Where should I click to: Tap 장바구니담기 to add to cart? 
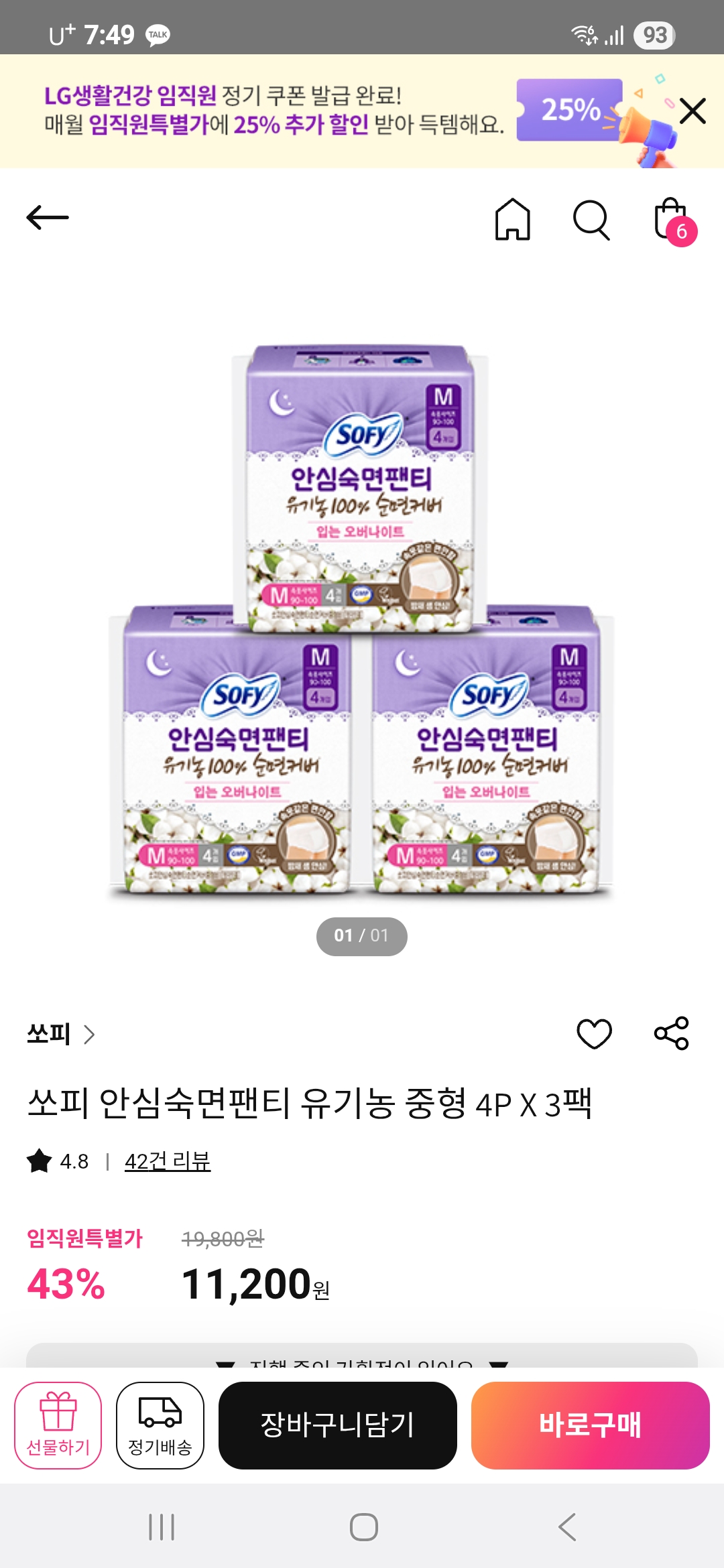point(338,1425)
